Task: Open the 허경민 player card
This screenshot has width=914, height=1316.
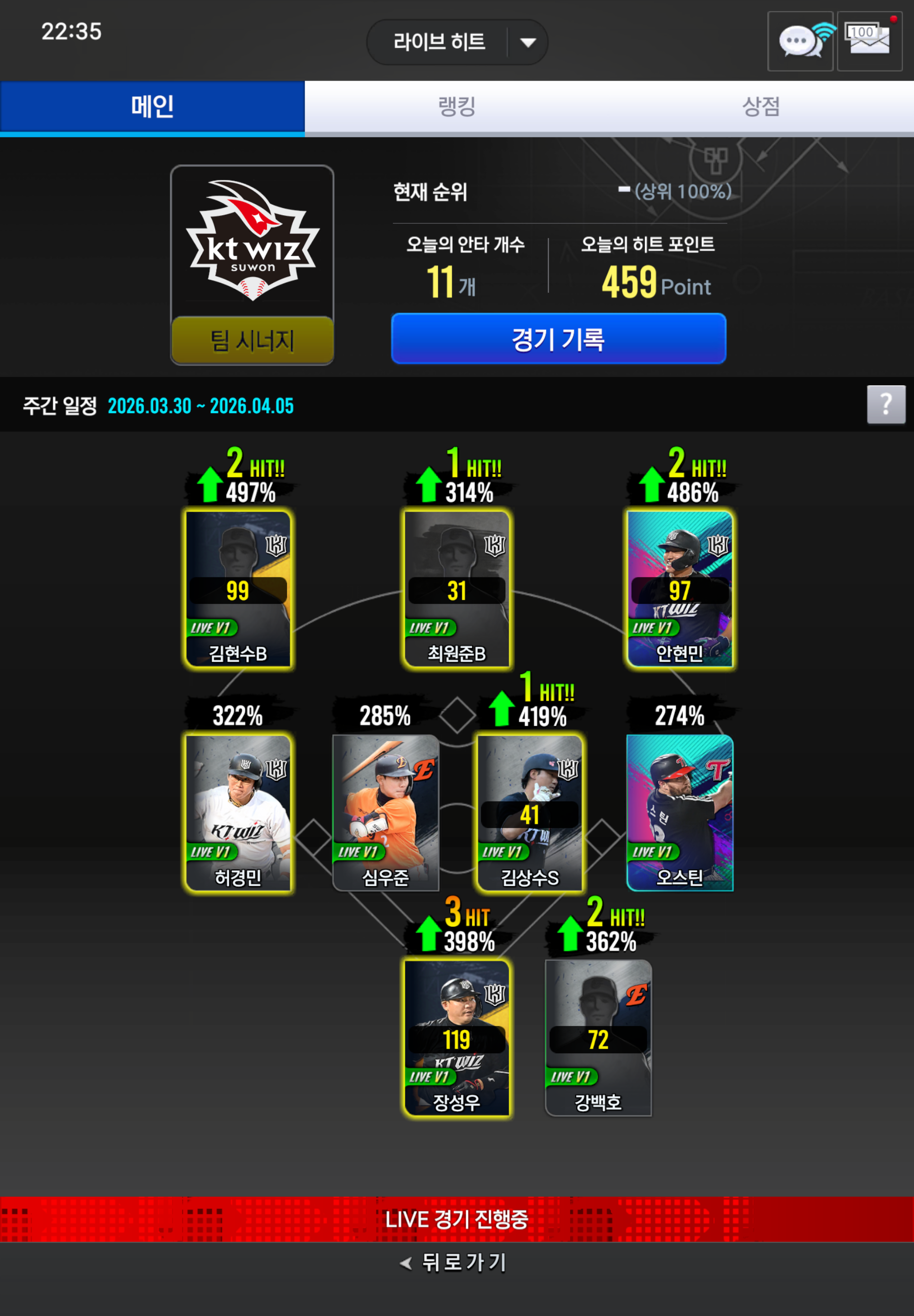Action: point(238,813)
